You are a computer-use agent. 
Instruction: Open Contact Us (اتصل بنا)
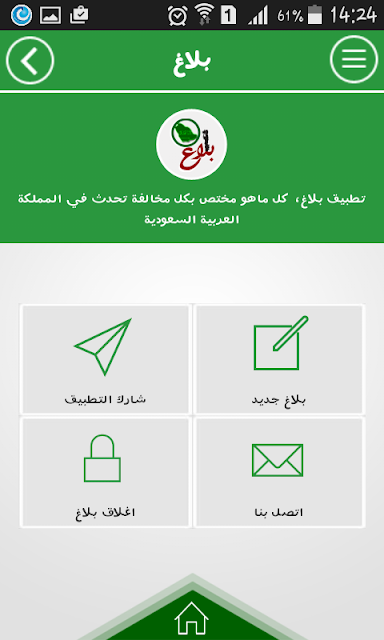coord(279,472)
